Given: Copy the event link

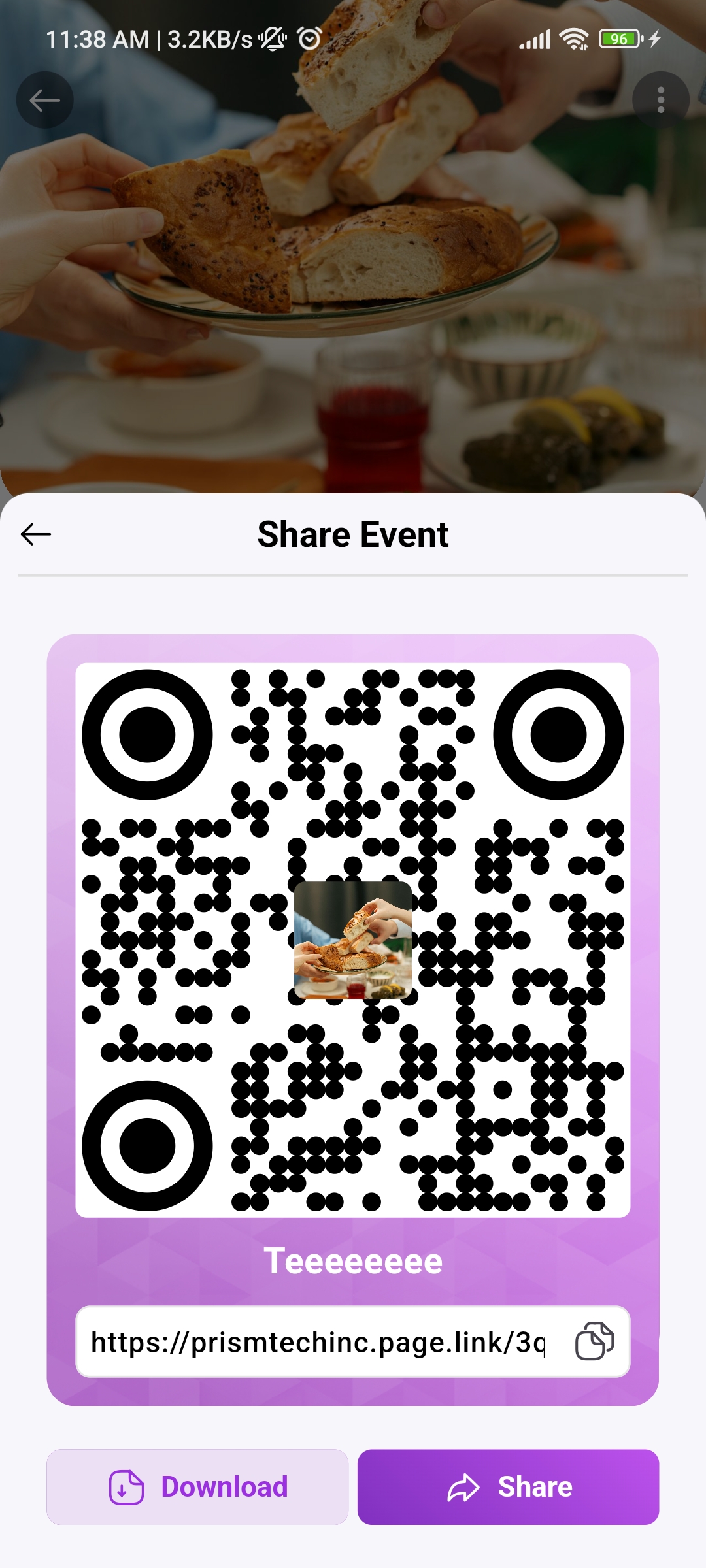Looking at the screenshot, I should click(594, 1341).
